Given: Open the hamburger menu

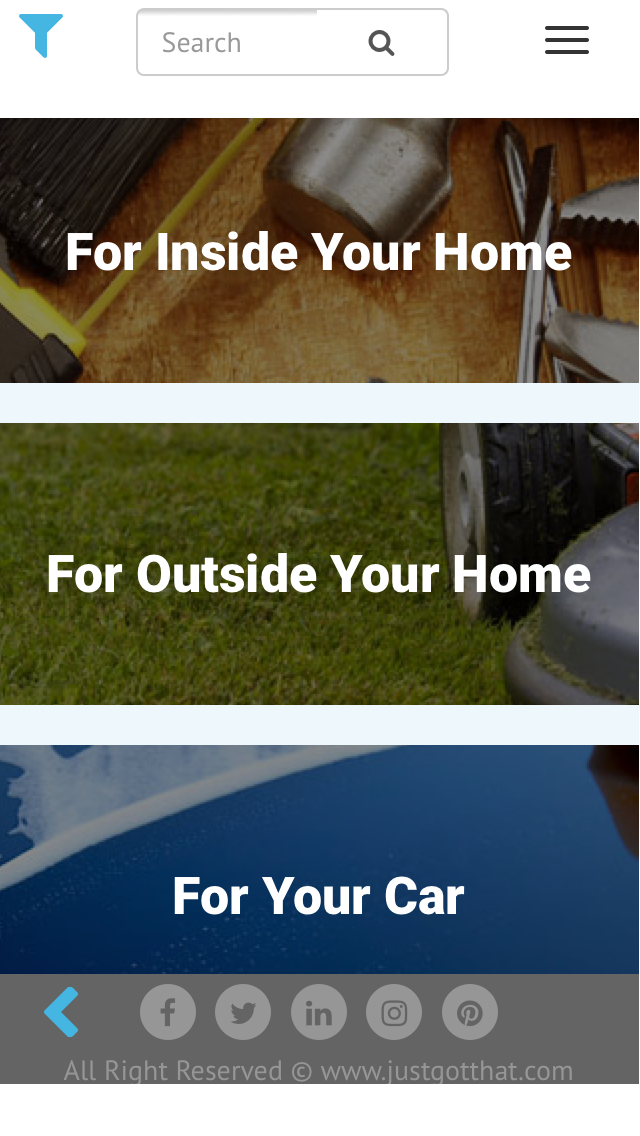Looking at the screenshot, I should [x=566, y=40].
